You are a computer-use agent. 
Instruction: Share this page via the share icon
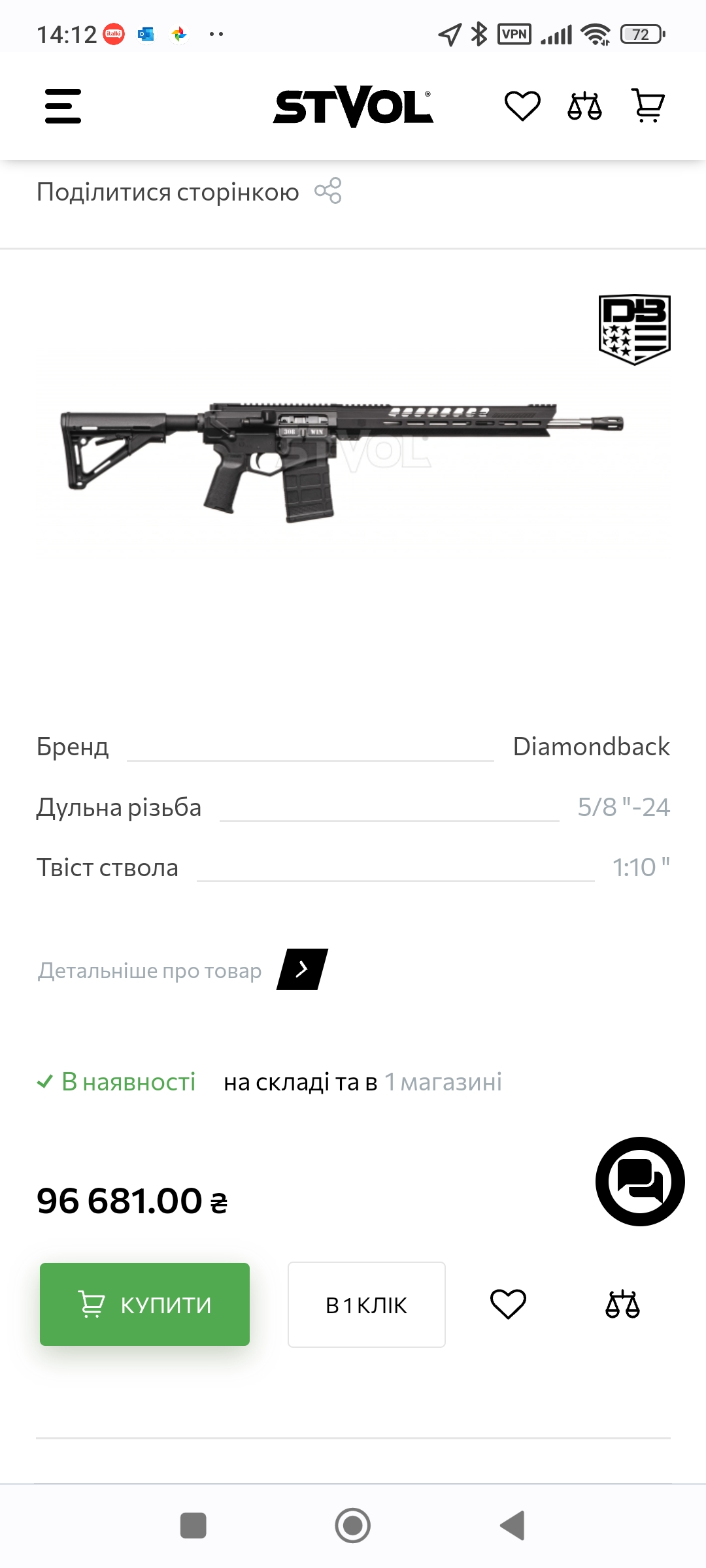click(328, 191)
